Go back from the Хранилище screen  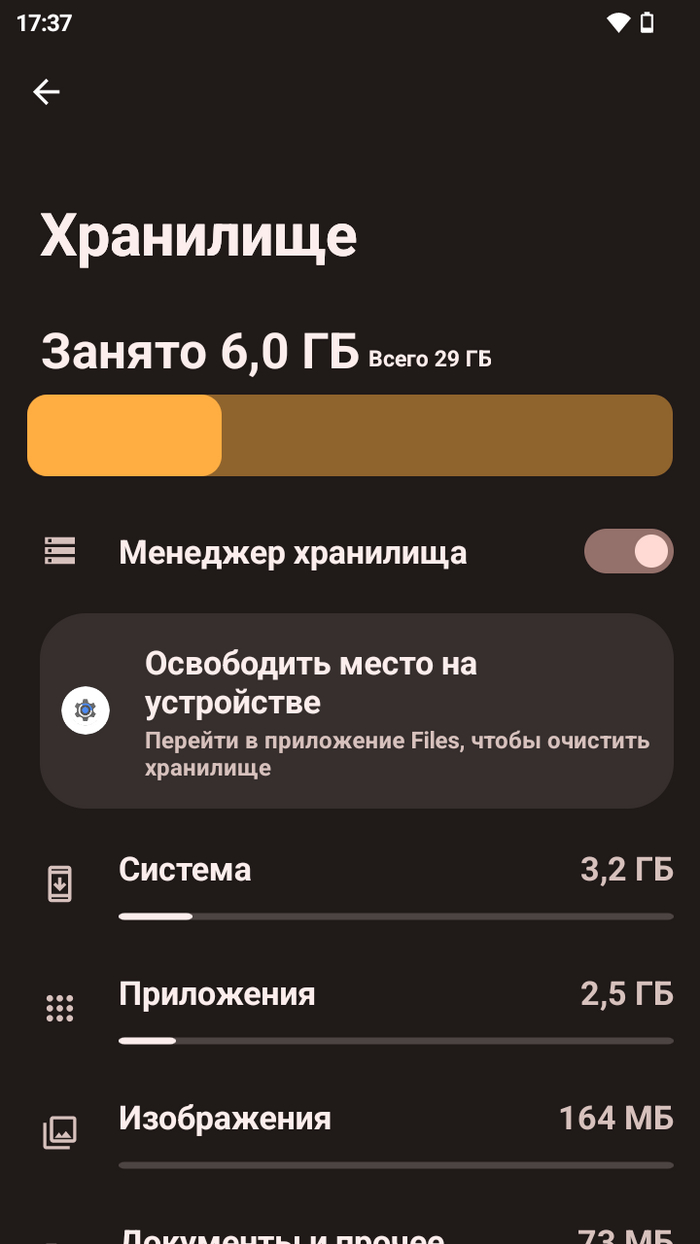click(x=46, y=92)
